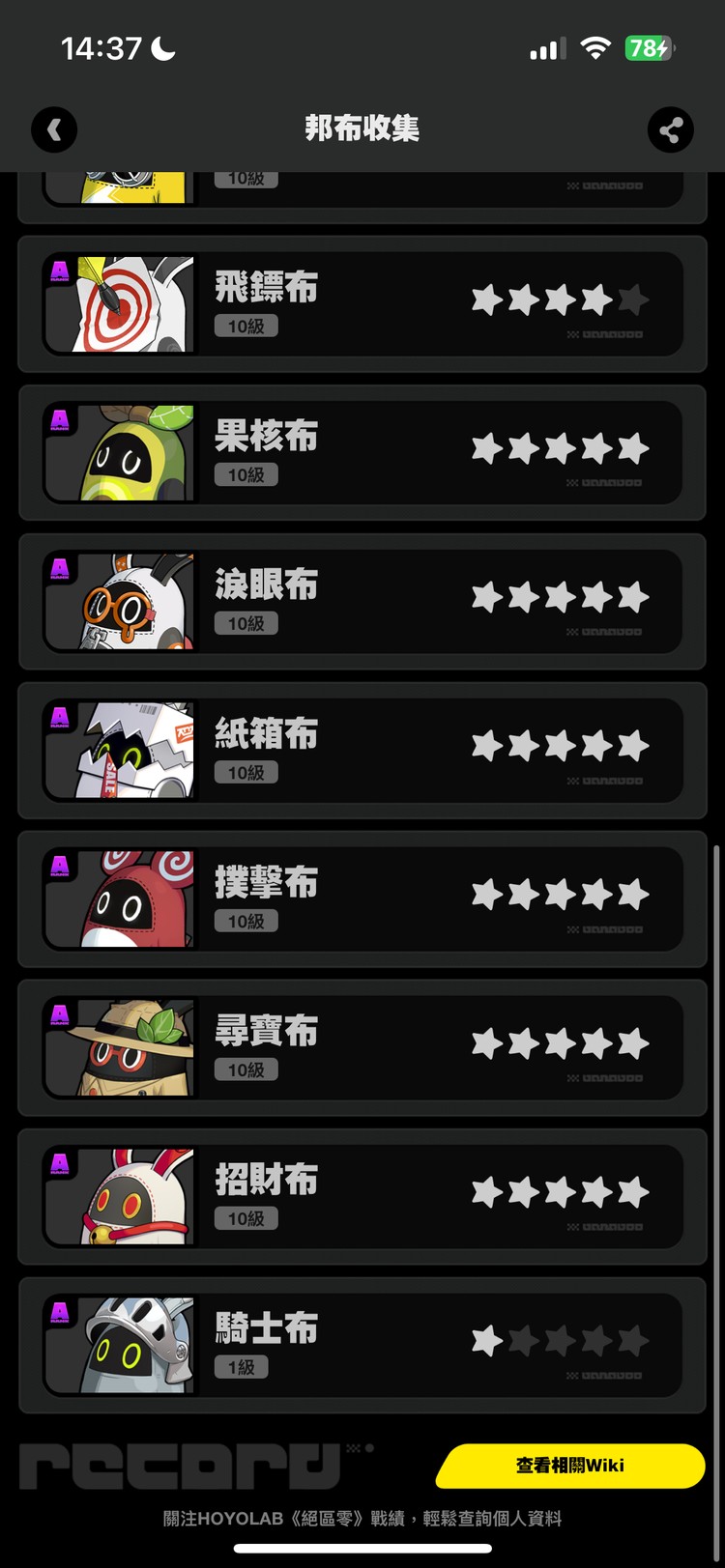
Task: Open the share icon at top right
Action: (x=671, y=129)
